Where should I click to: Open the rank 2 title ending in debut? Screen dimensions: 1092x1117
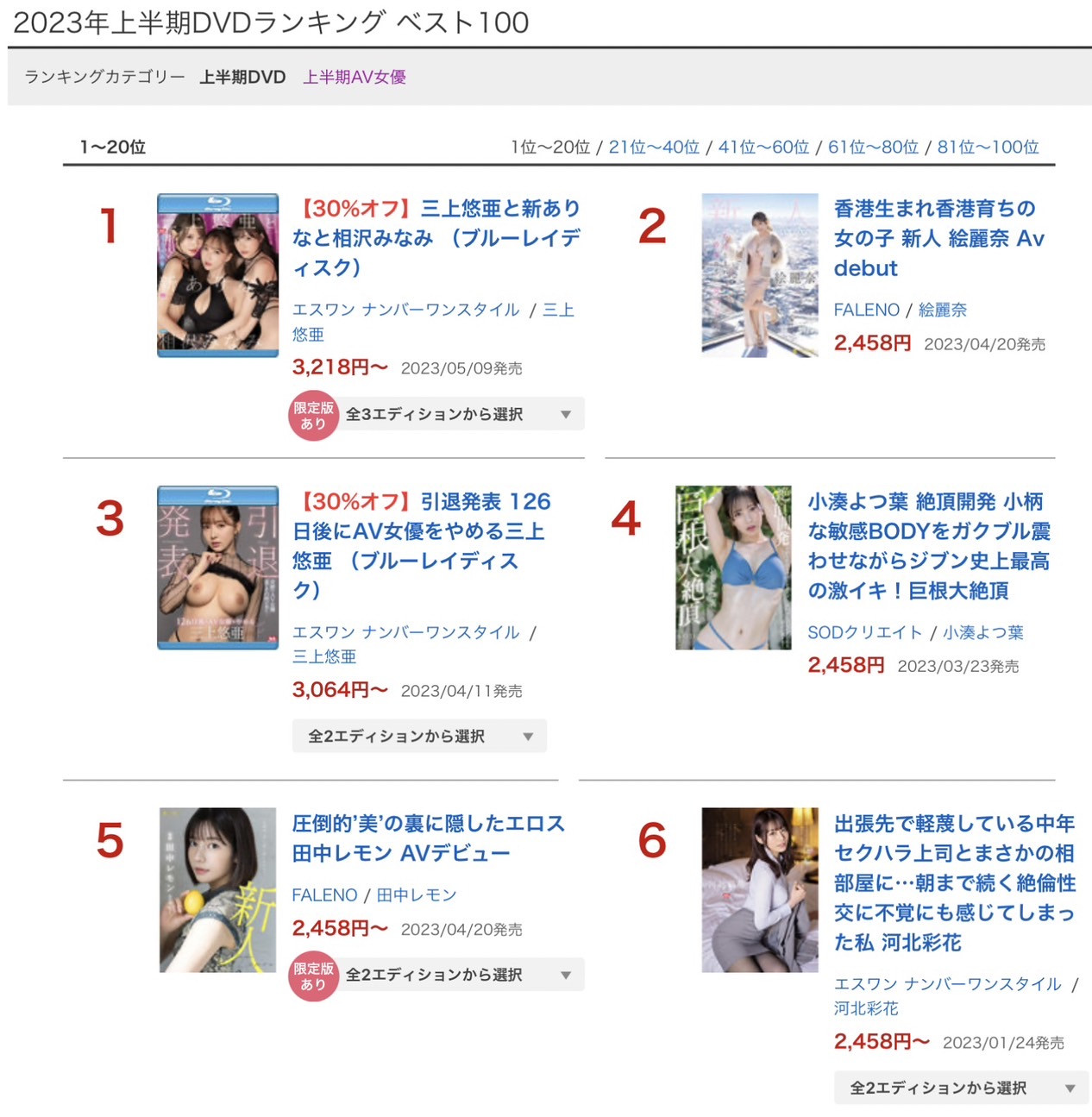(938, 237)
